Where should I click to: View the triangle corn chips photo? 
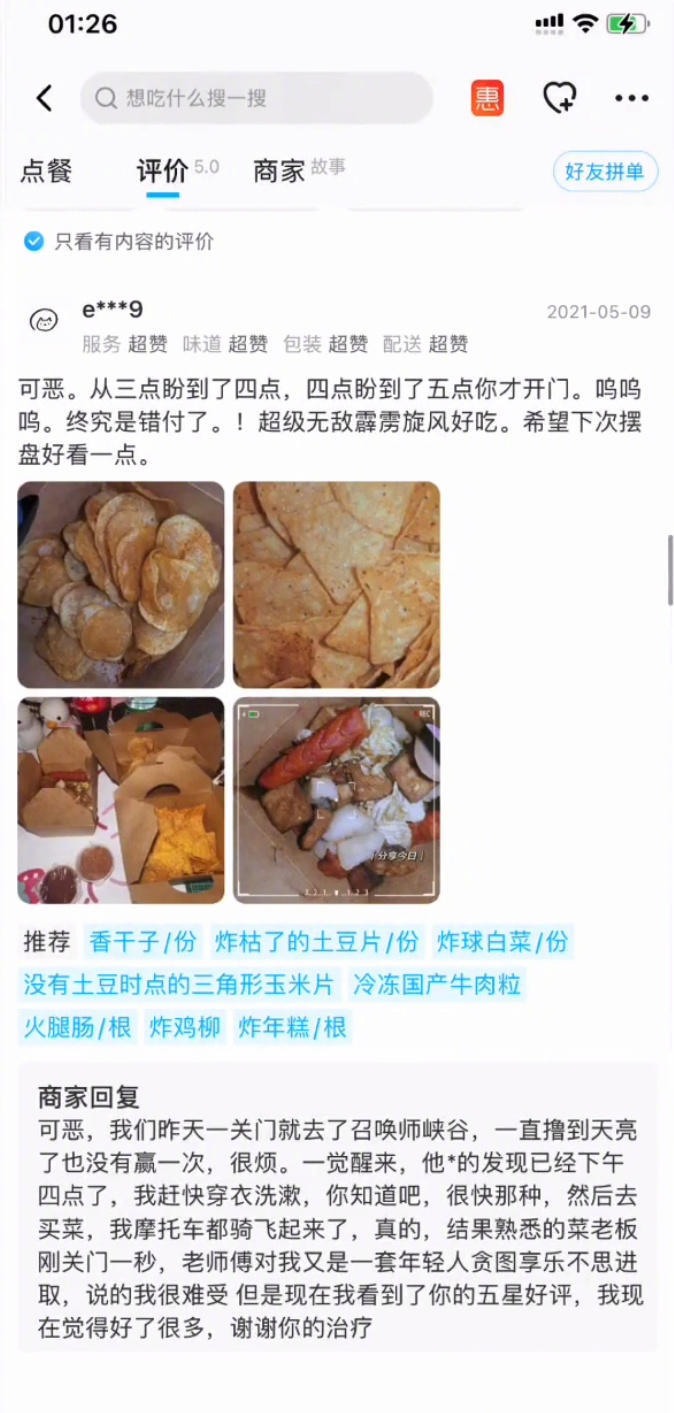pos(336,585)
